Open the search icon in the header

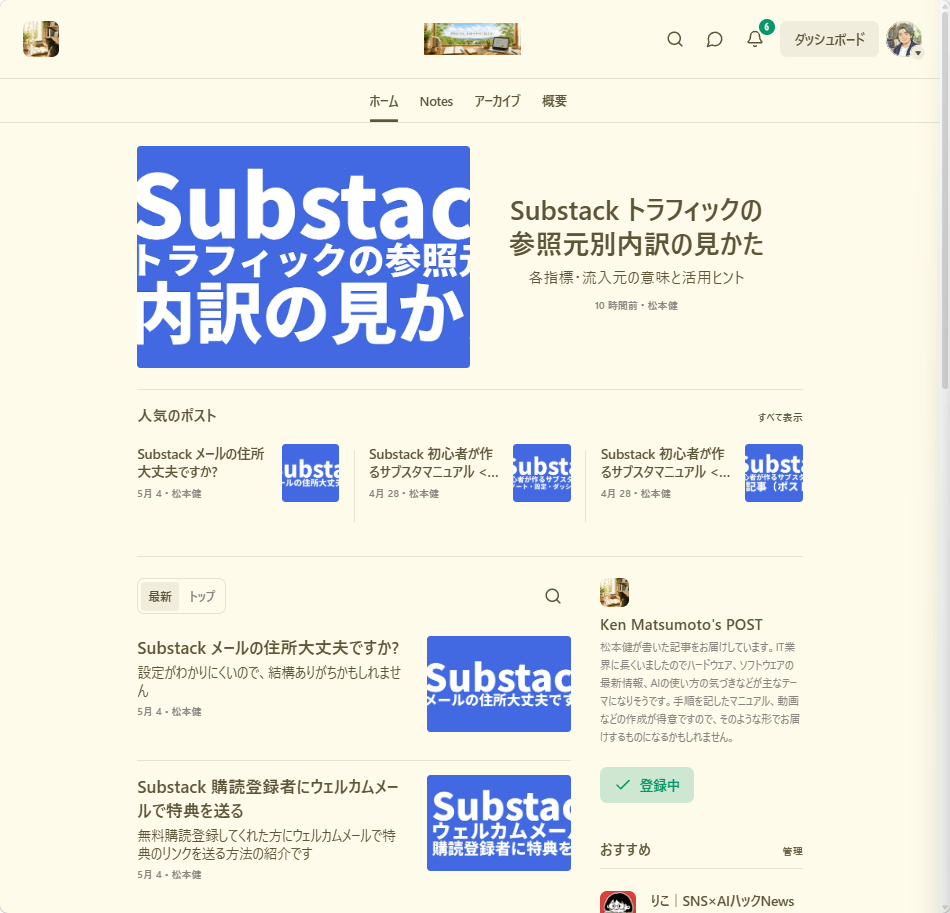(x=674, y=39)
